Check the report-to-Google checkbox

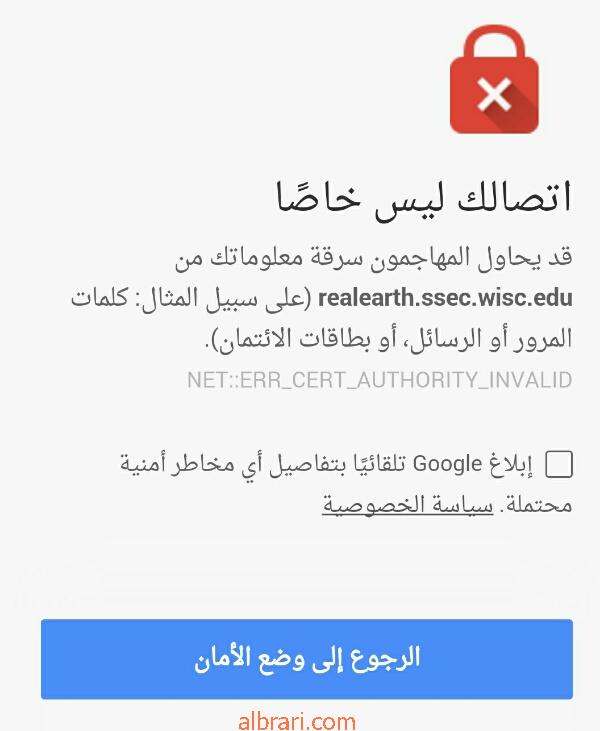(x=558, y=464)
